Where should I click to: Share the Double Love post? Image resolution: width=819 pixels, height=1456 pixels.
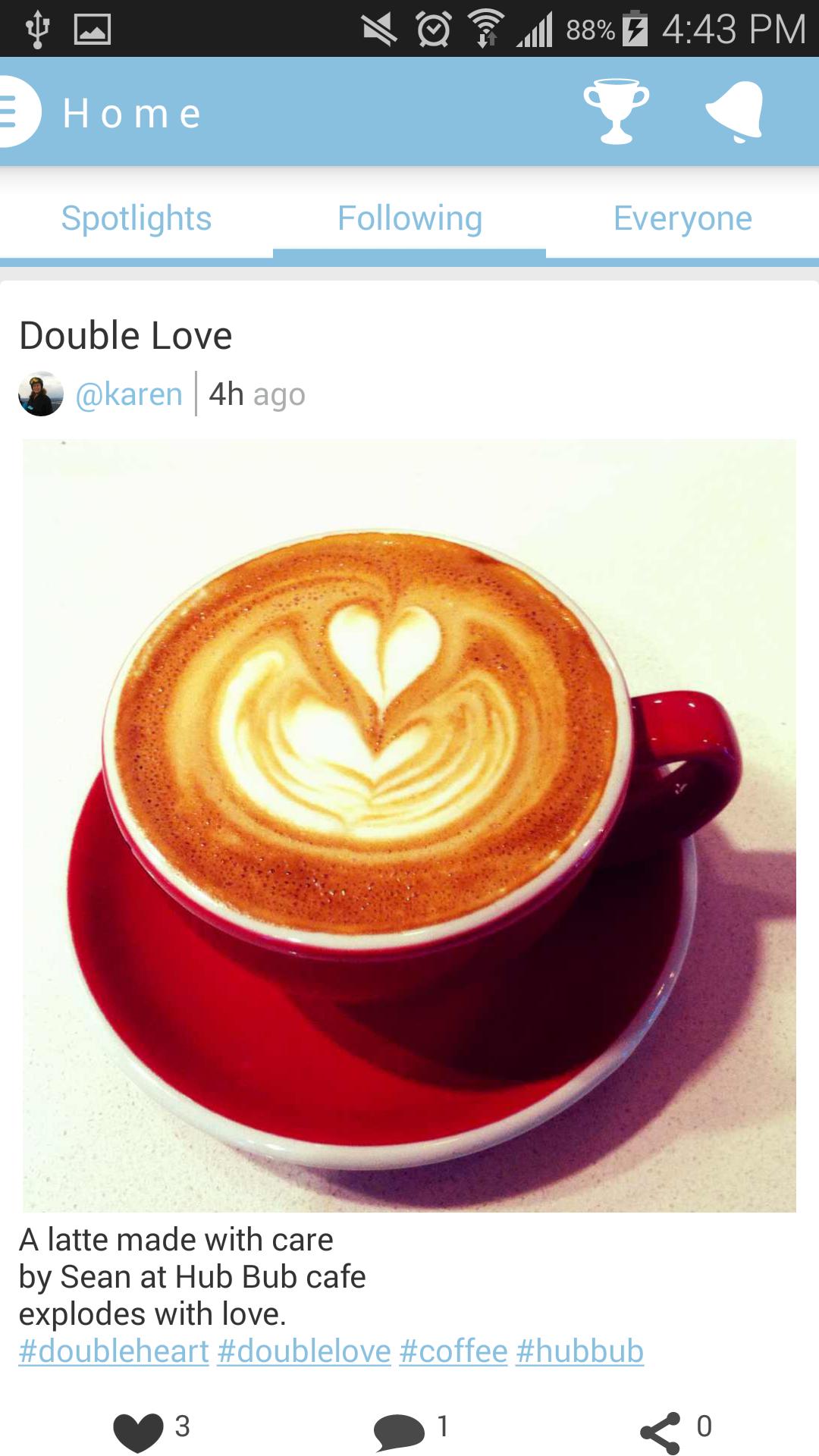pyautogui.click(x=660, y=1432)
